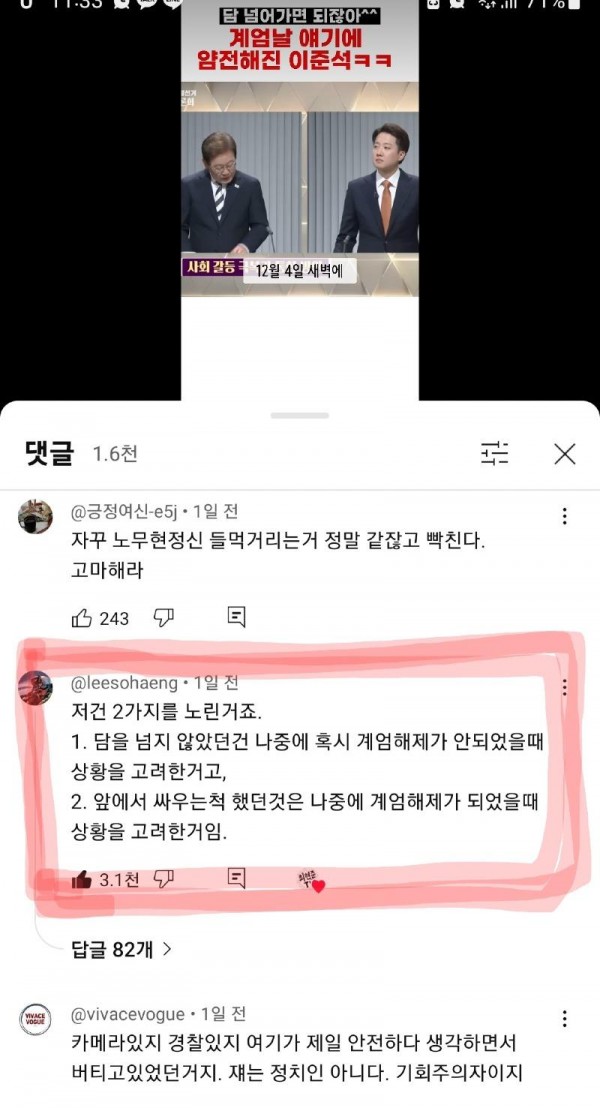The width and height of the screenshot is (600, 1108).
Task: Like the comment by @leesohaeng
Action: pyautogui.click(x=82, y=880)
